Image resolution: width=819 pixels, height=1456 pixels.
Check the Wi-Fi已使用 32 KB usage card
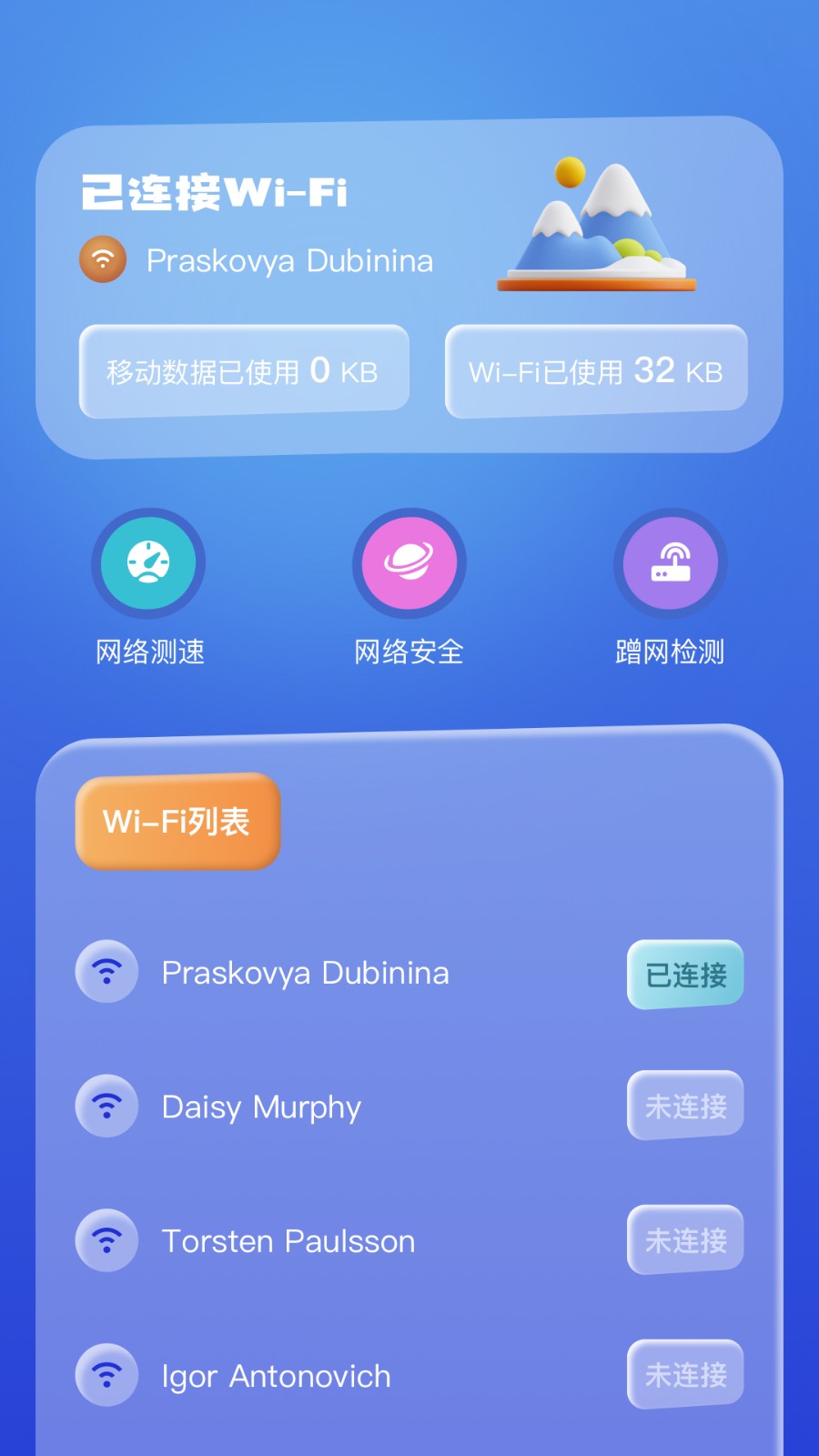click(596, 369)
